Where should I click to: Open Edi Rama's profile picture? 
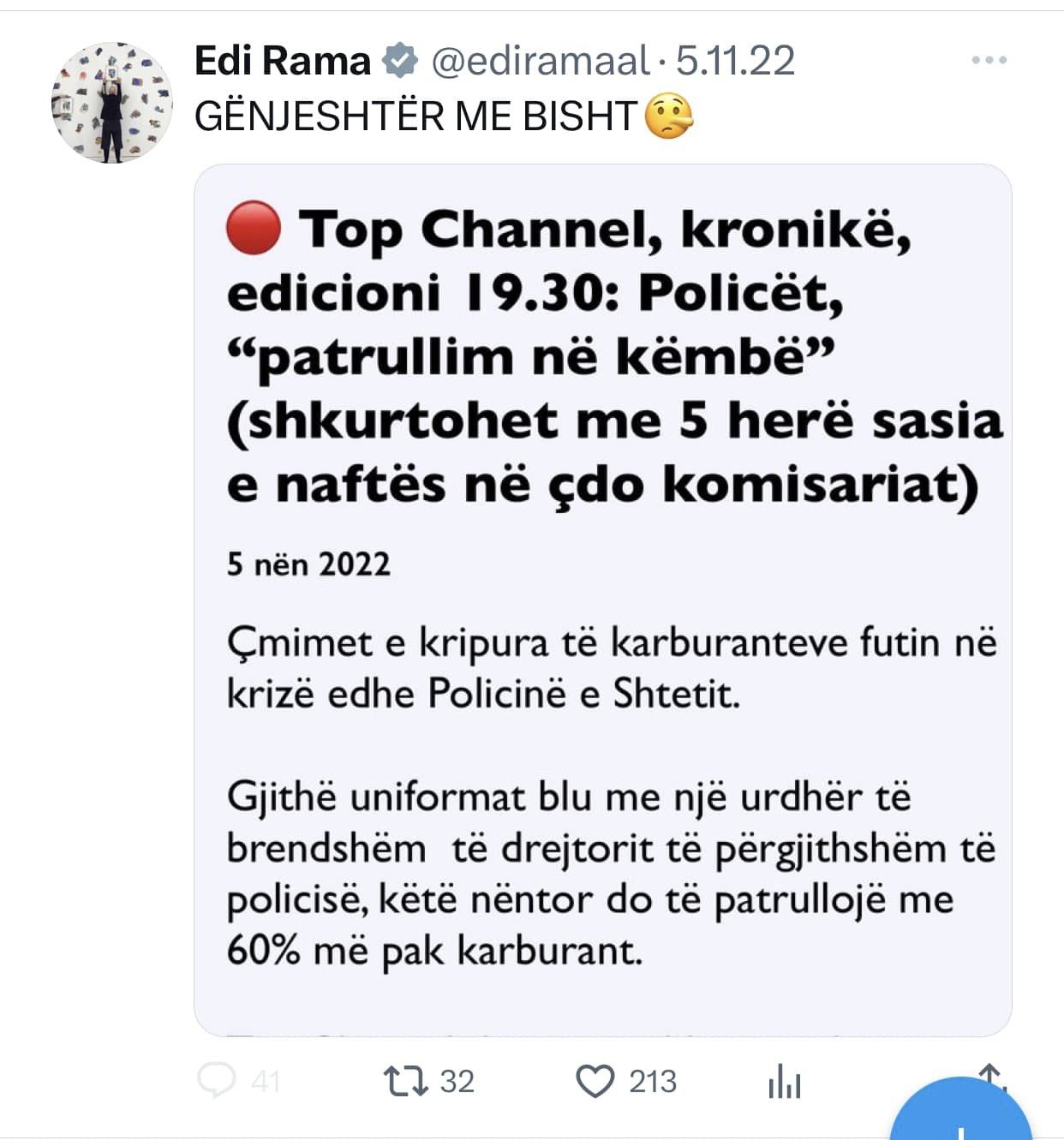(111, 103)
